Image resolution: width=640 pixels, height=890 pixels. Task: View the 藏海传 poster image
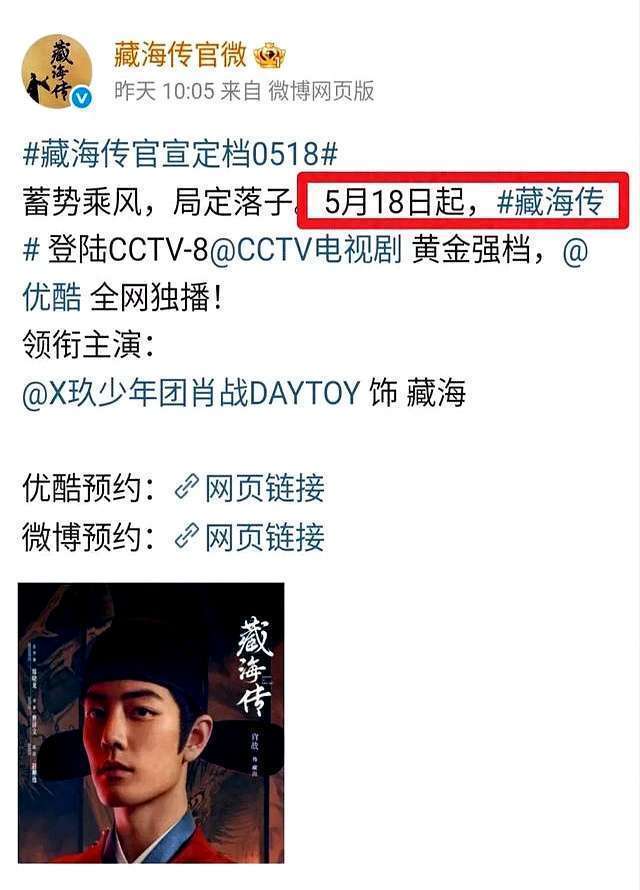(x=151, y=723)
